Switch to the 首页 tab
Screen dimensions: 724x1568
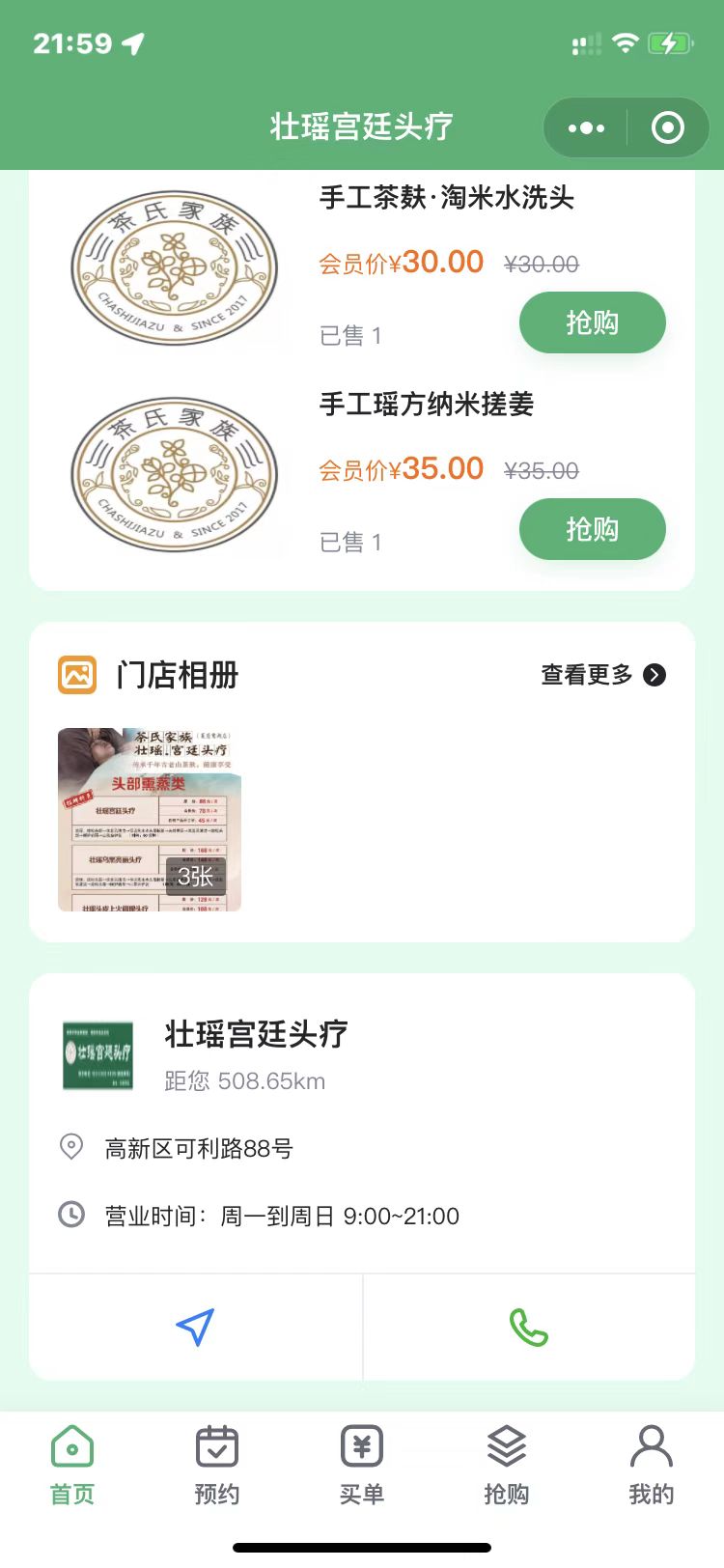[x=72, y=1466]
